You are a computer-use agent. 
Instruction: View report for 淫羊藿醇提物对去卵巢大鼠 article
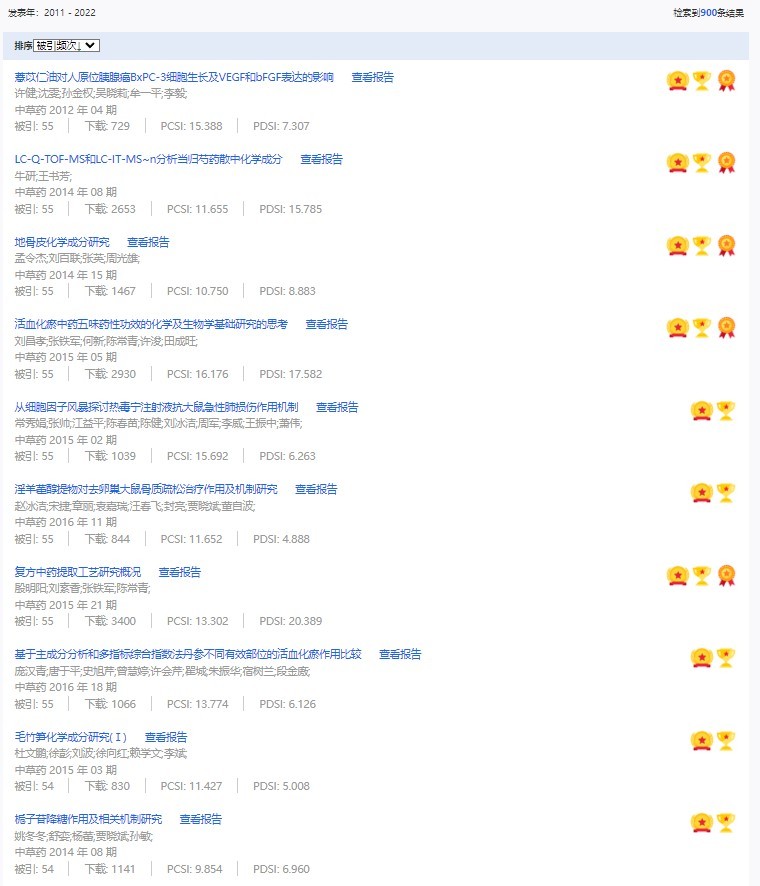[x=316, y=489]
